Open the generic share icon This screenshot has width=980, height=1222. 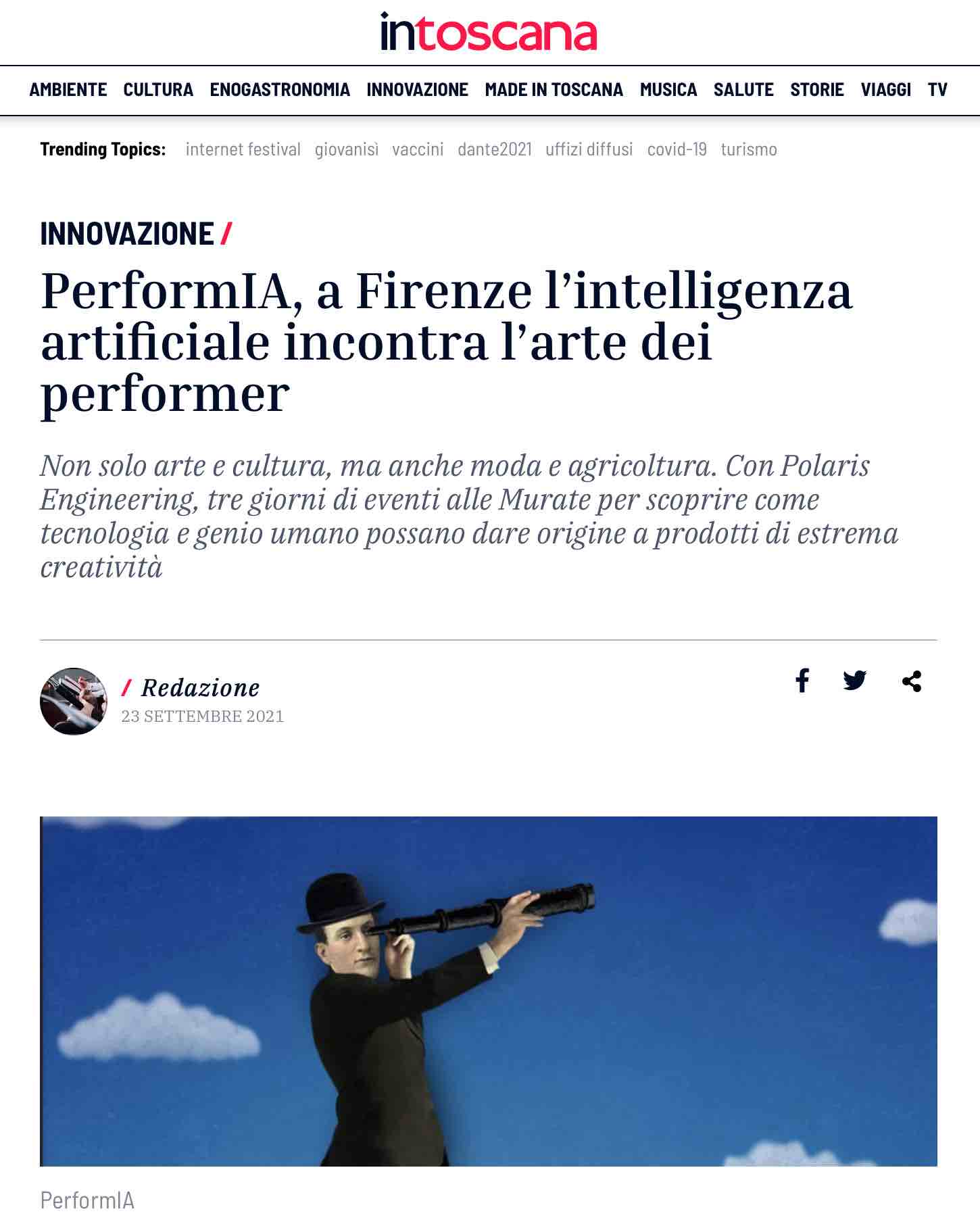(912, 681)
